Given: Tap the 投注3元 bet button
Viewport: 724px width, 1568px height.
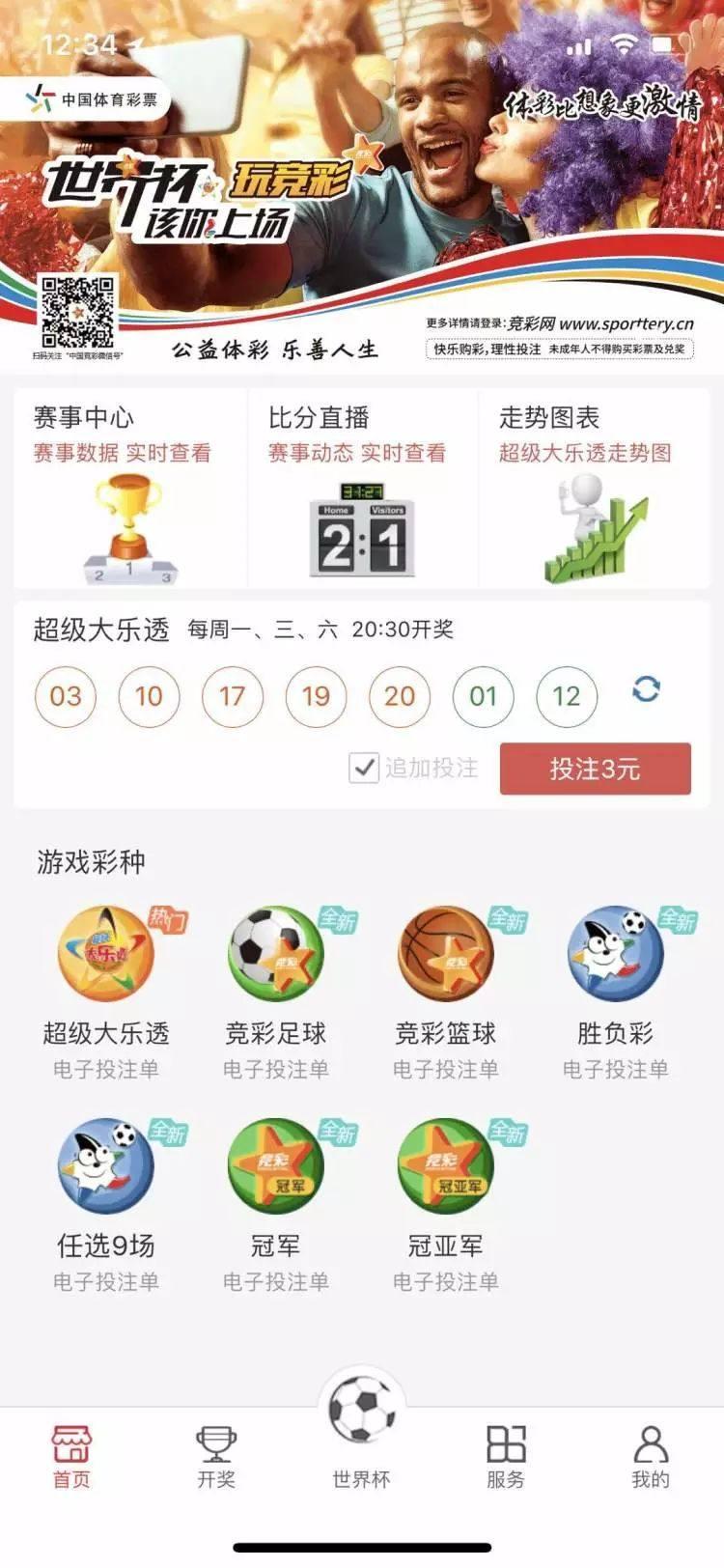Looking at the screenshot, I should tap(595, 769).
